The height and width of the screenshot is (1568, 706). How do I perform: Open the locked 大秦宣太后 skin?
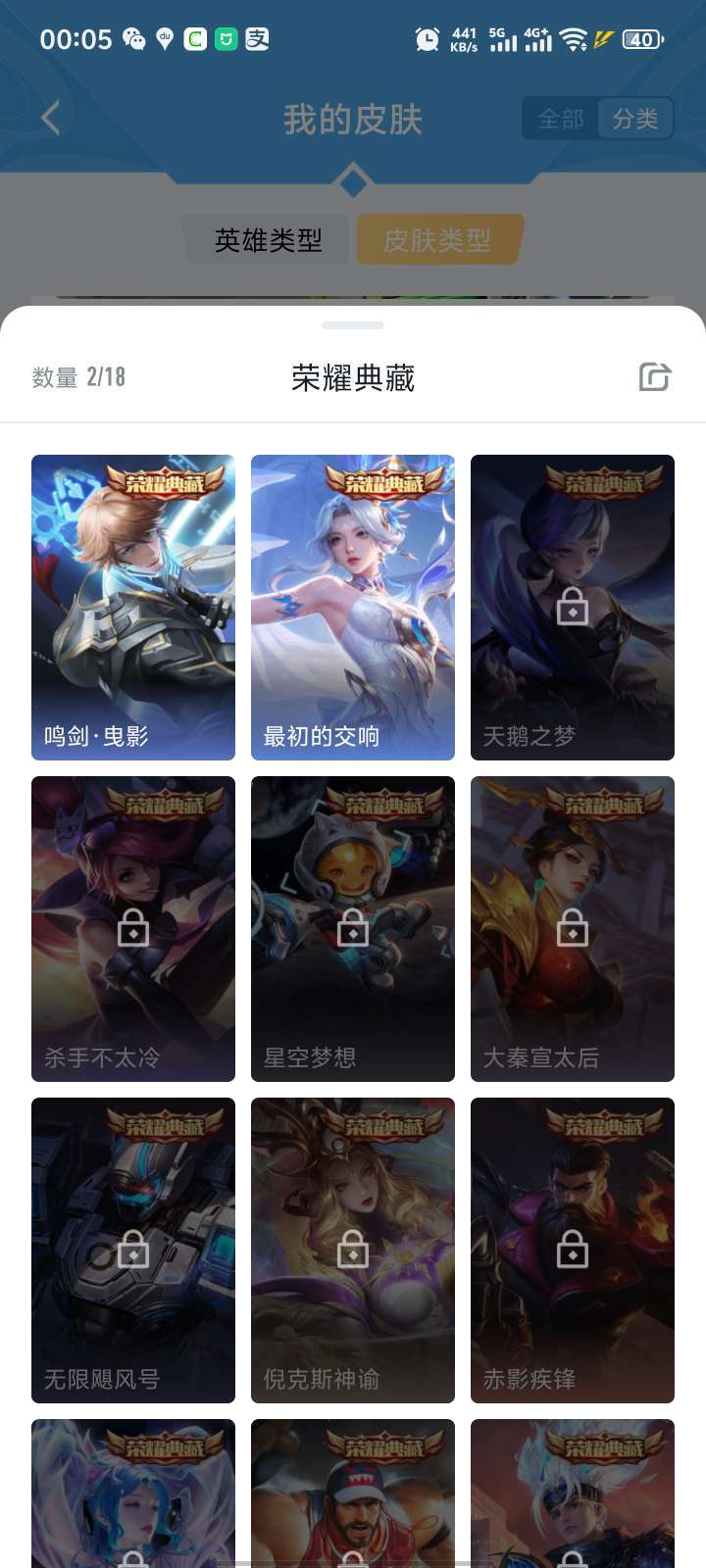pyautogui.click(x=573, y=929)
